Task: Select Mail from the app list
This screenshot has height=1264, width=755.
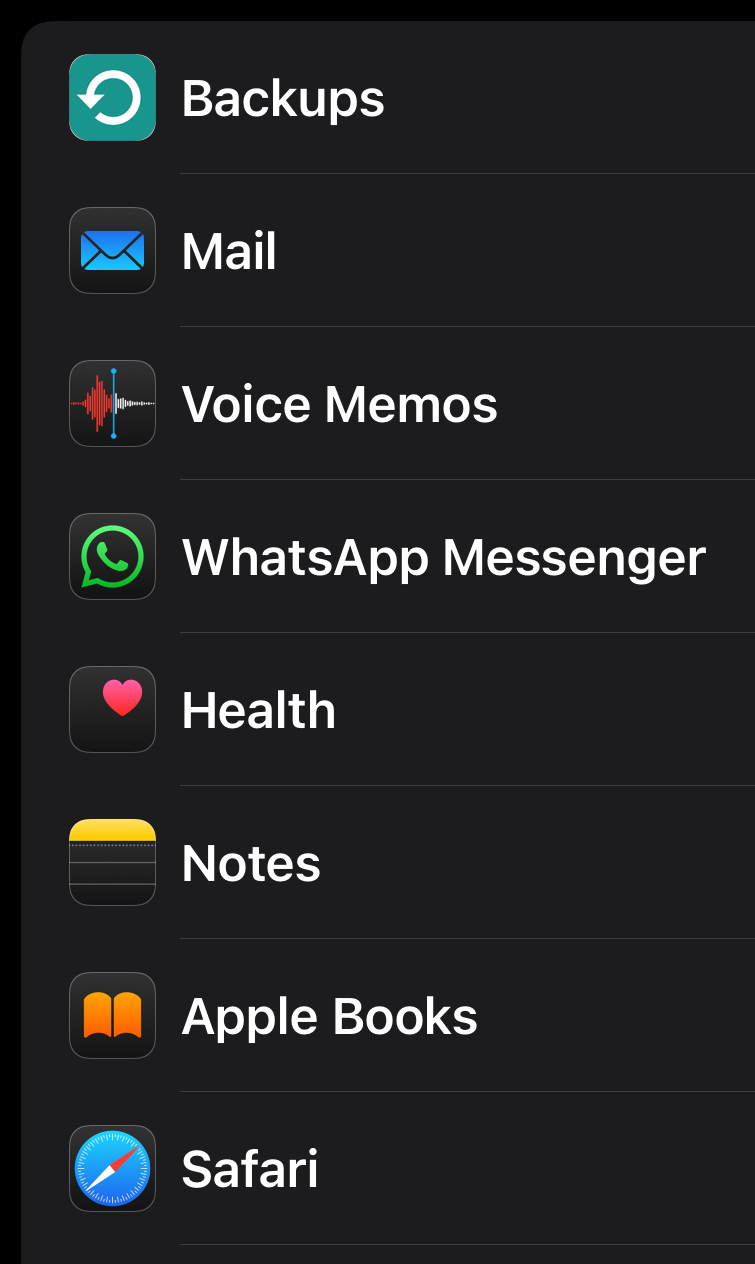Action: (229, 251)
